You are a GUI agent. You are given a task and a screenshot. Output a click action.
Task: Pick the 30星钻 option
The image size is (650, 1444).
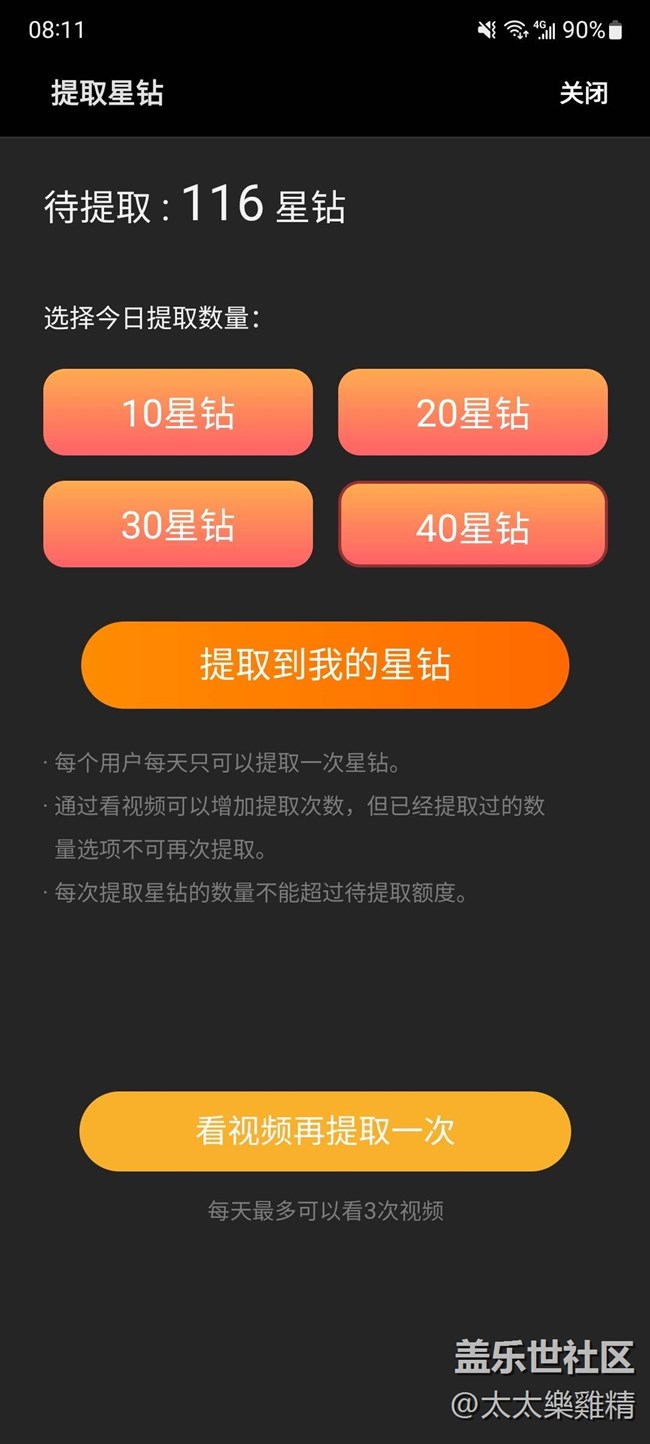click(178, 524)
